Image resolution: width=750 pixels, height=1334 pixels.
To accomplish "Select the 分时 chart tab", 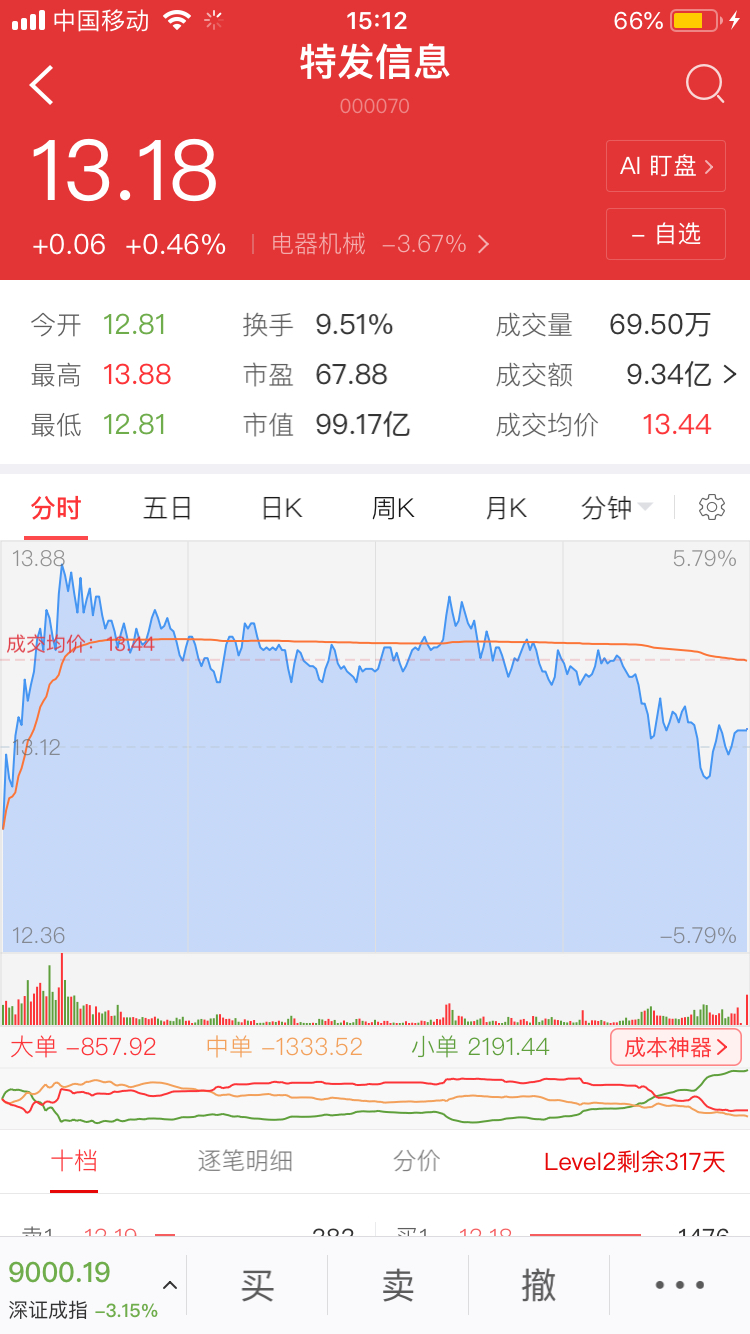I will (55, 508).
